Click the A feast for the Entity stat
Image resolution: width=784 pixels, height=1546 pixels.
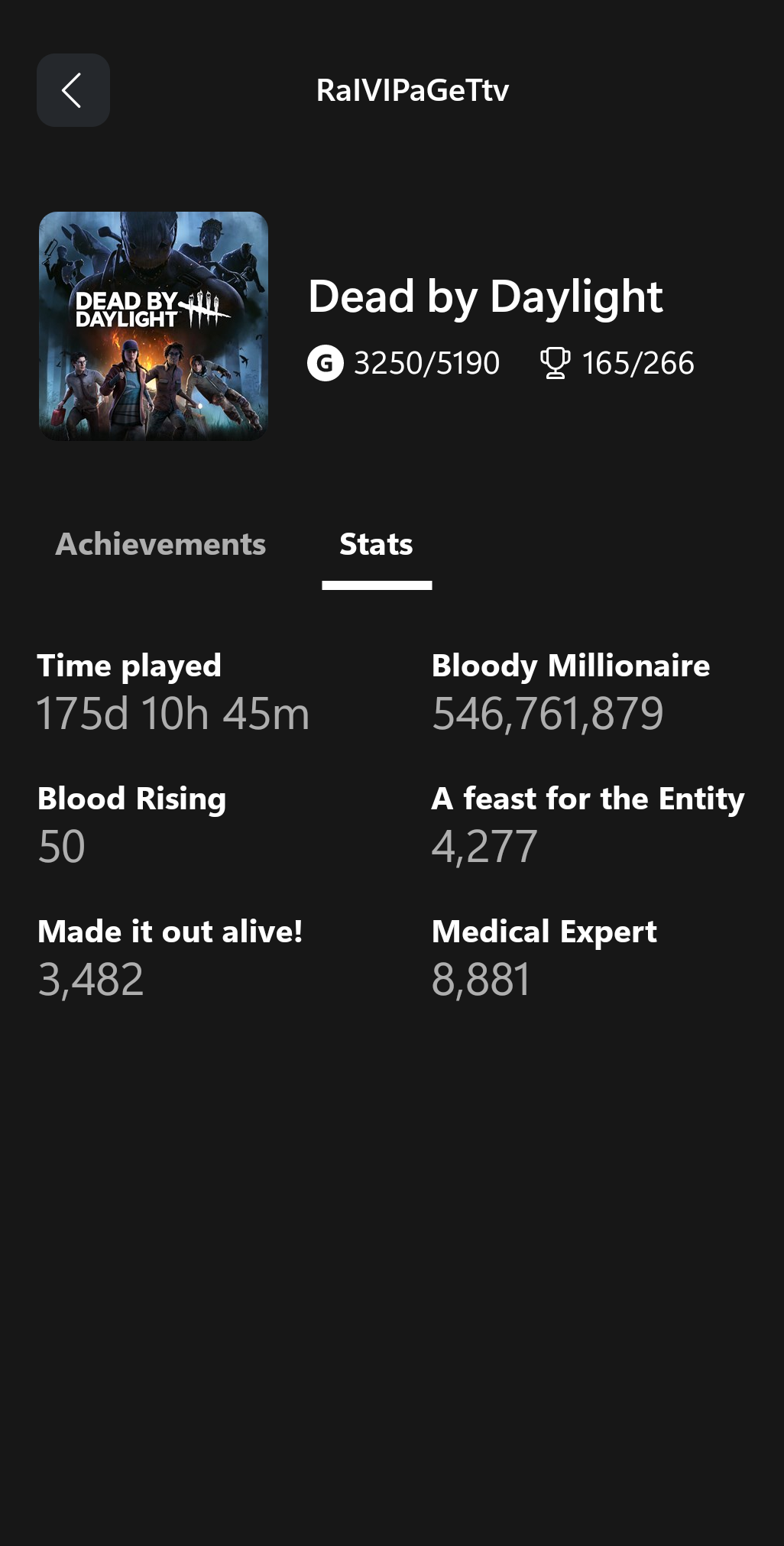588,799
